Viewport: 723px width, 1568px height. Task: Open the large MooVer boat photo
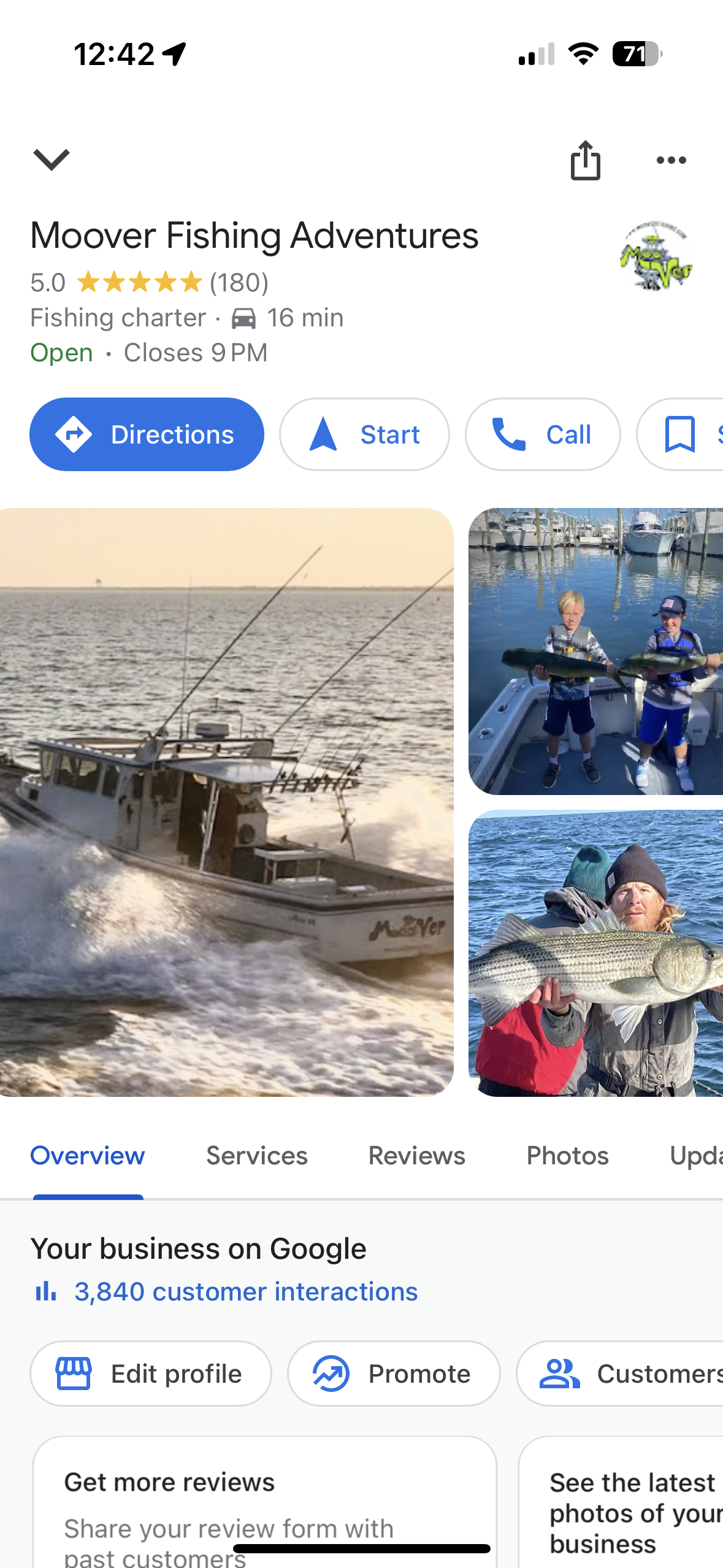[226, 802]
